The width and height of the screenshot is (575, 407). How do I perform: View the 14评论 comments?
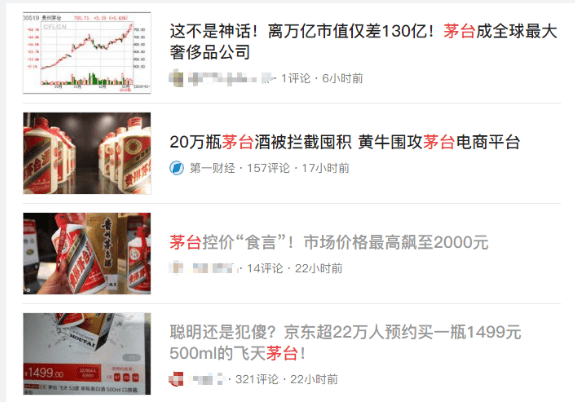pyautogui.click(x=265, y=268)
